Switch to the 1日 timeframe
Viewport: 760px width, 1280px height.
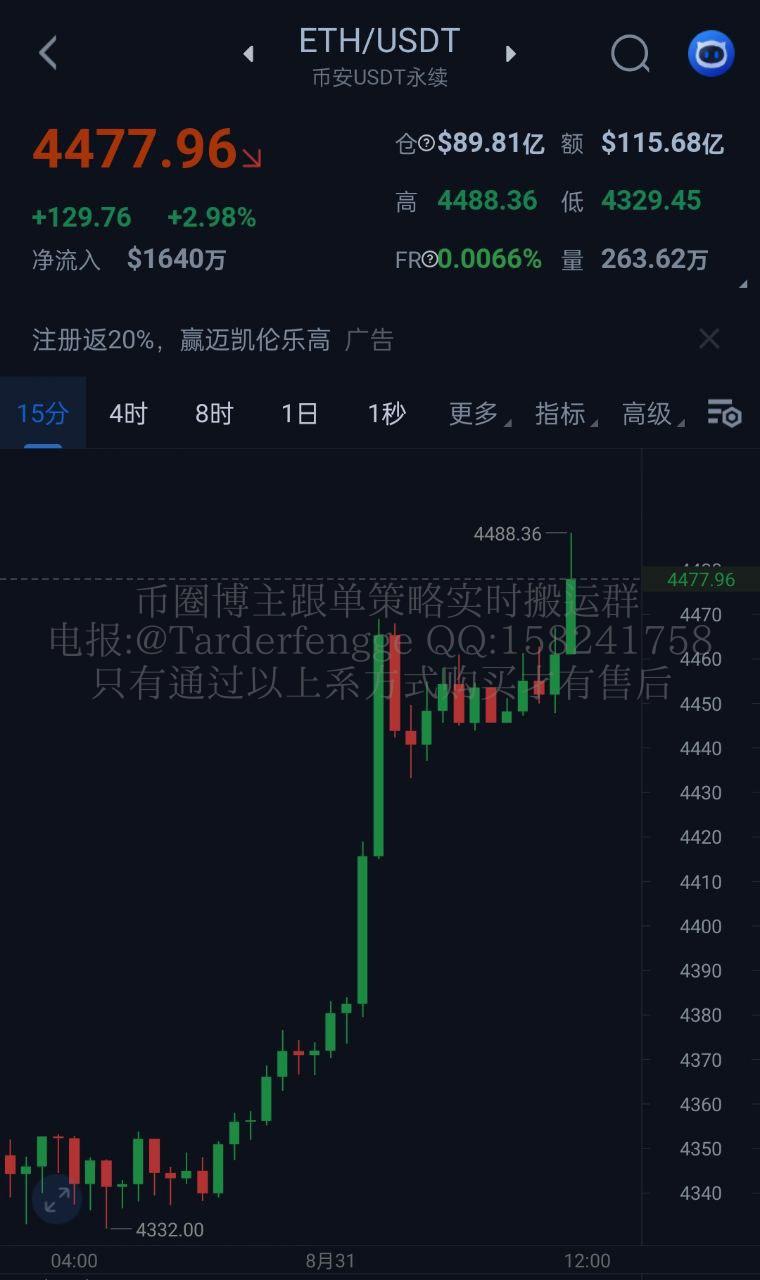coord(299,413)
